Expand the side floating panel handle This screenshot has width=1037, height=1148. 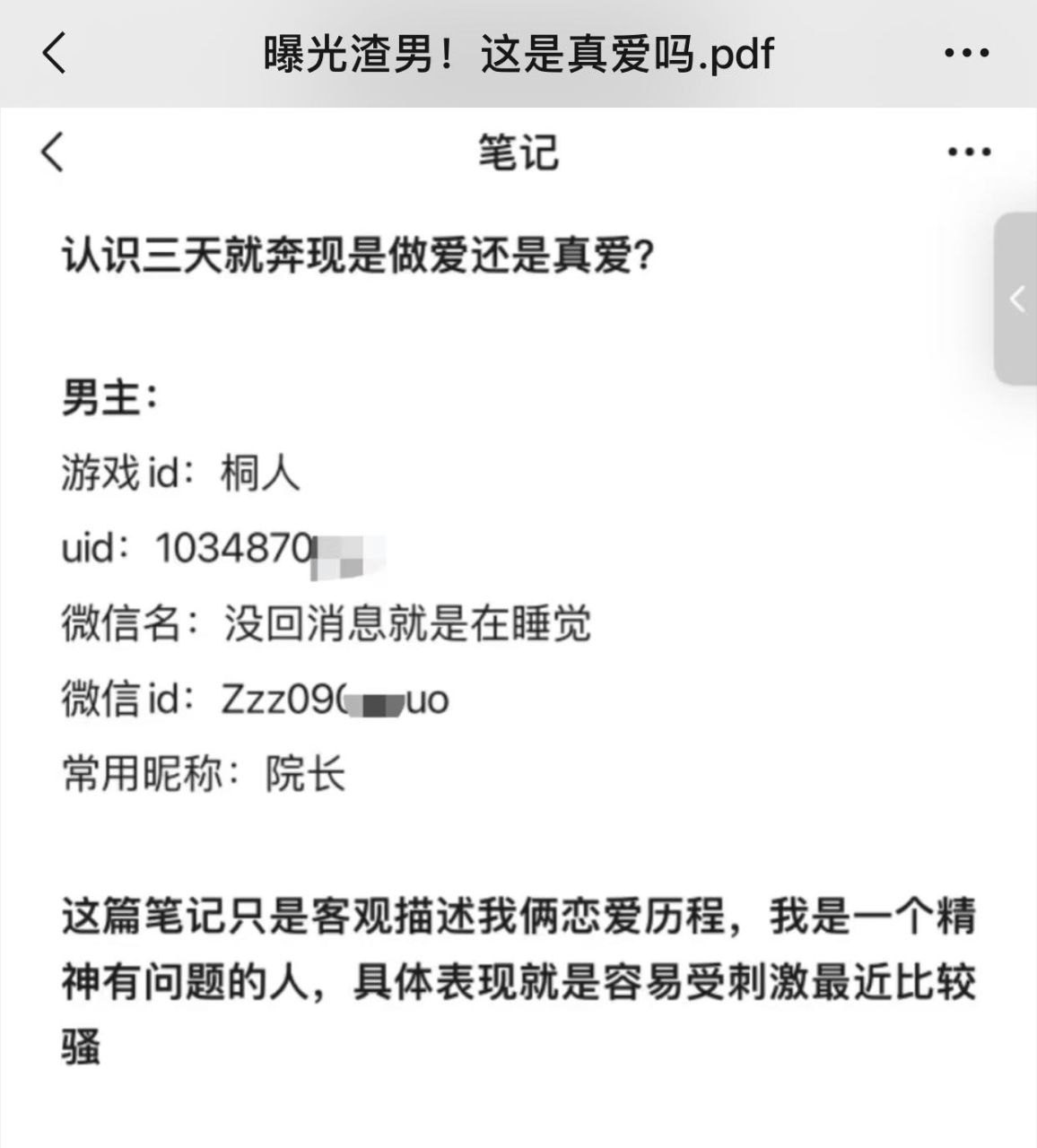[1016, 299]
